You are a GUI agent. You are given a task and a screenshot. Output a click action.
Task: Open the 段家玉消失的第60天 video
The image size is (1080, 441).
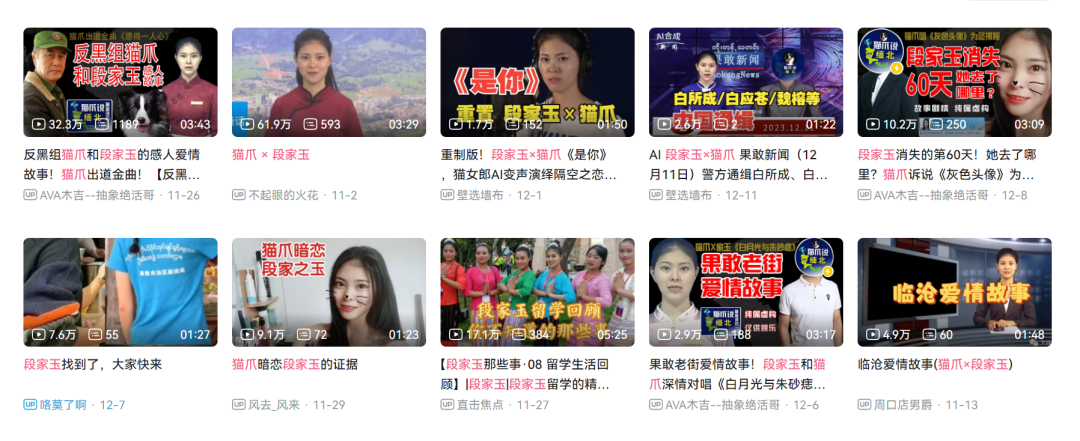click(954, 82)
